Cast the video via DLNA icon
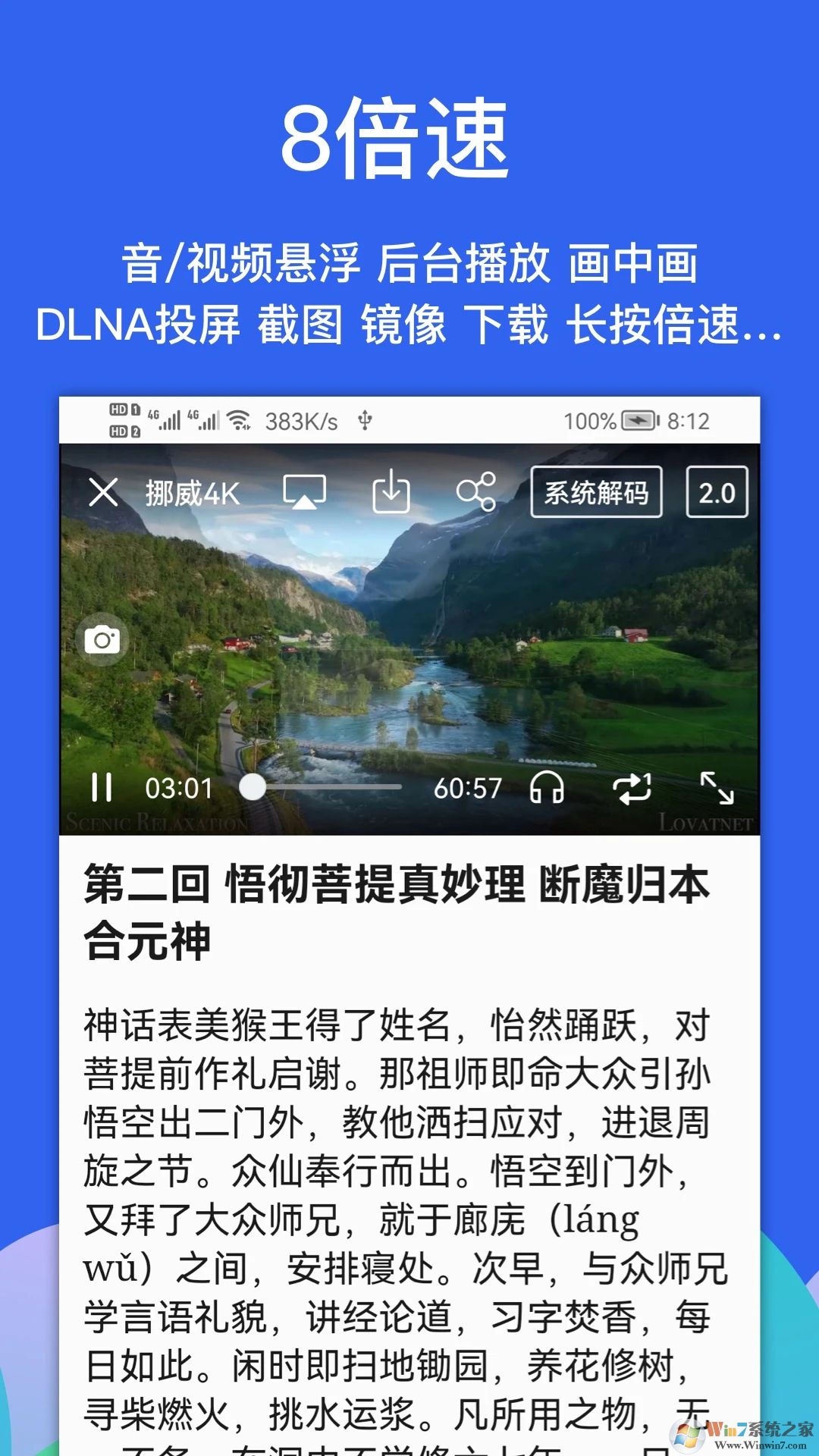Image resolution: width=819 pixels, height=1456 pixels. pyautogui.click(x=304, y=493)
